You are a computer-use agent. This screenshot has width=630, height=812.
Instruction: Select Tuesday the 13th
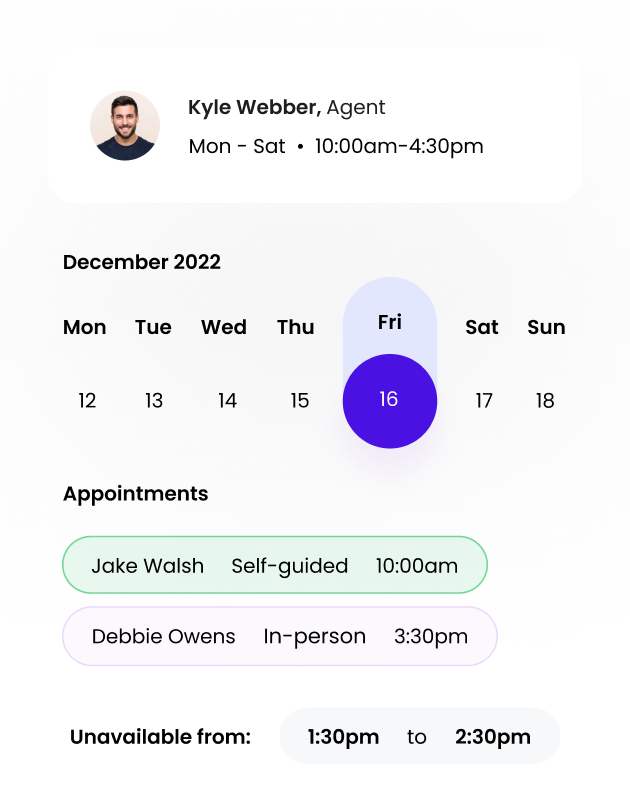coord(153,401)
